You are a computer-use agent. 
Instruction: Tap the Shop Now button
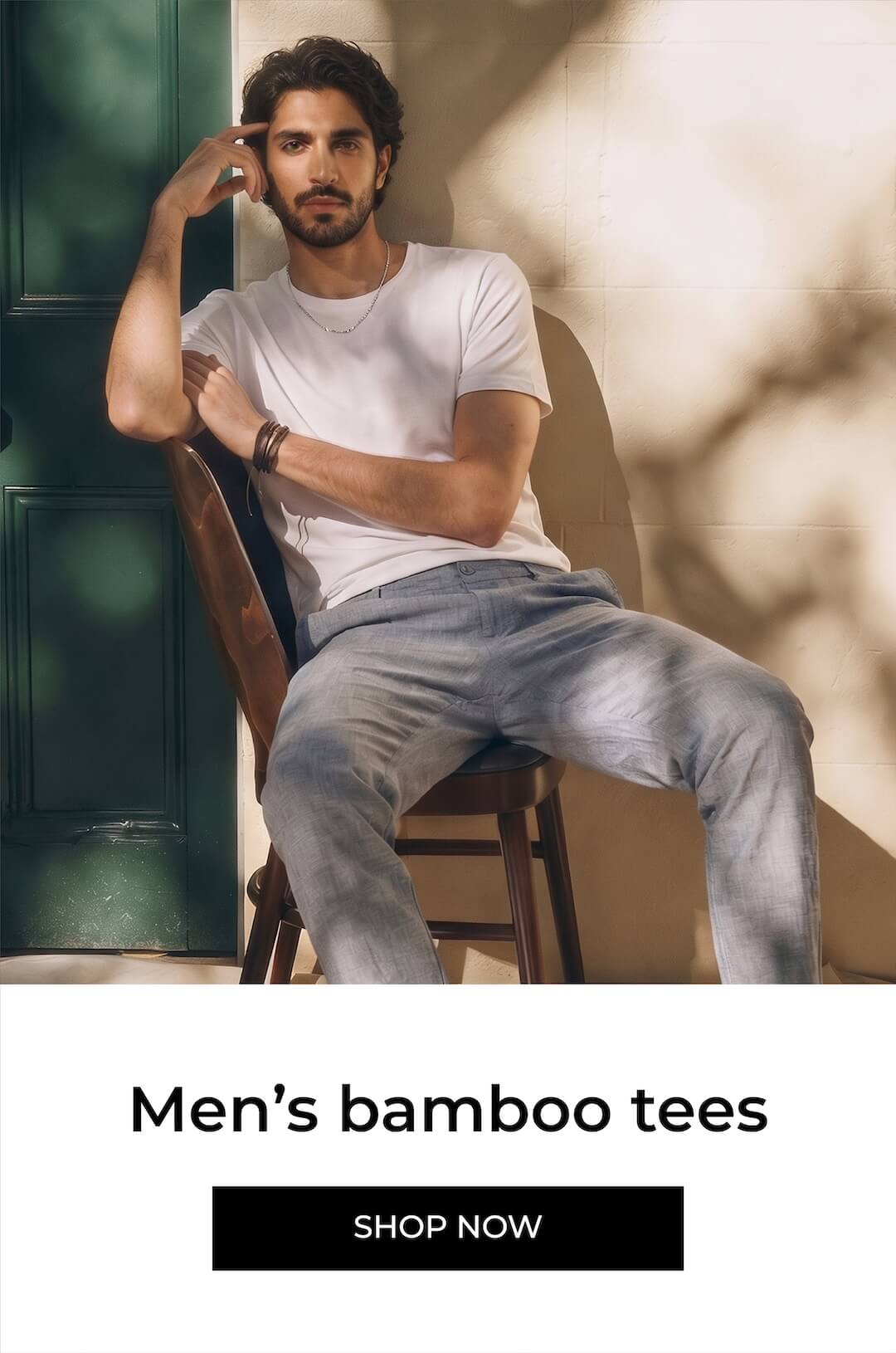coord(448,1228)
